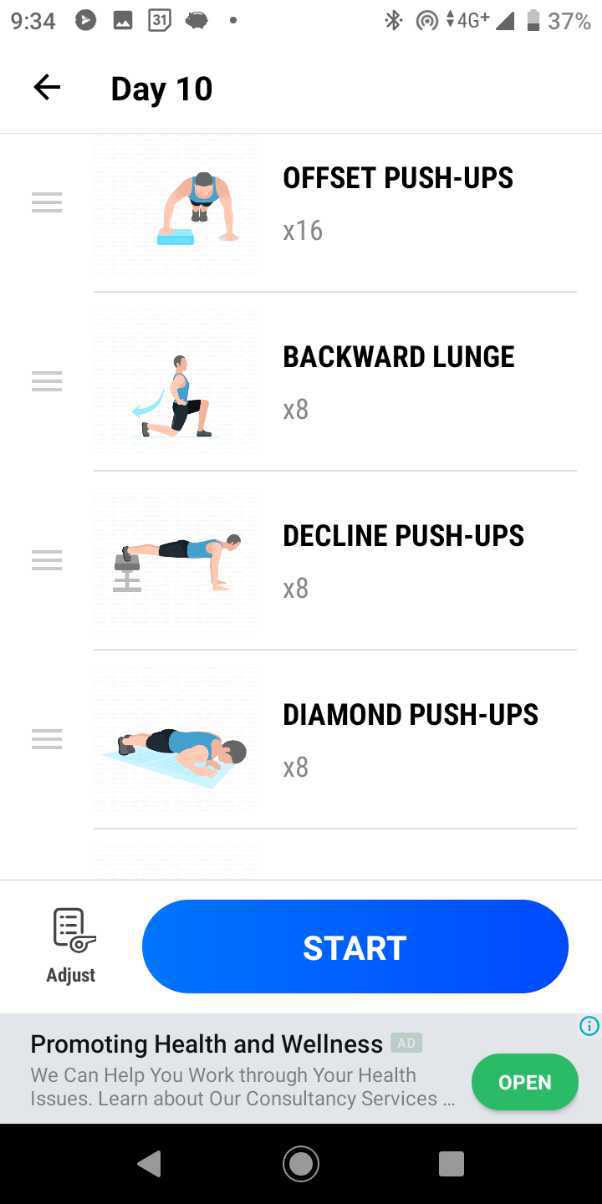
Task: Start the Day 10 workout
Action: pyautogui.click(x=355, y=947)
